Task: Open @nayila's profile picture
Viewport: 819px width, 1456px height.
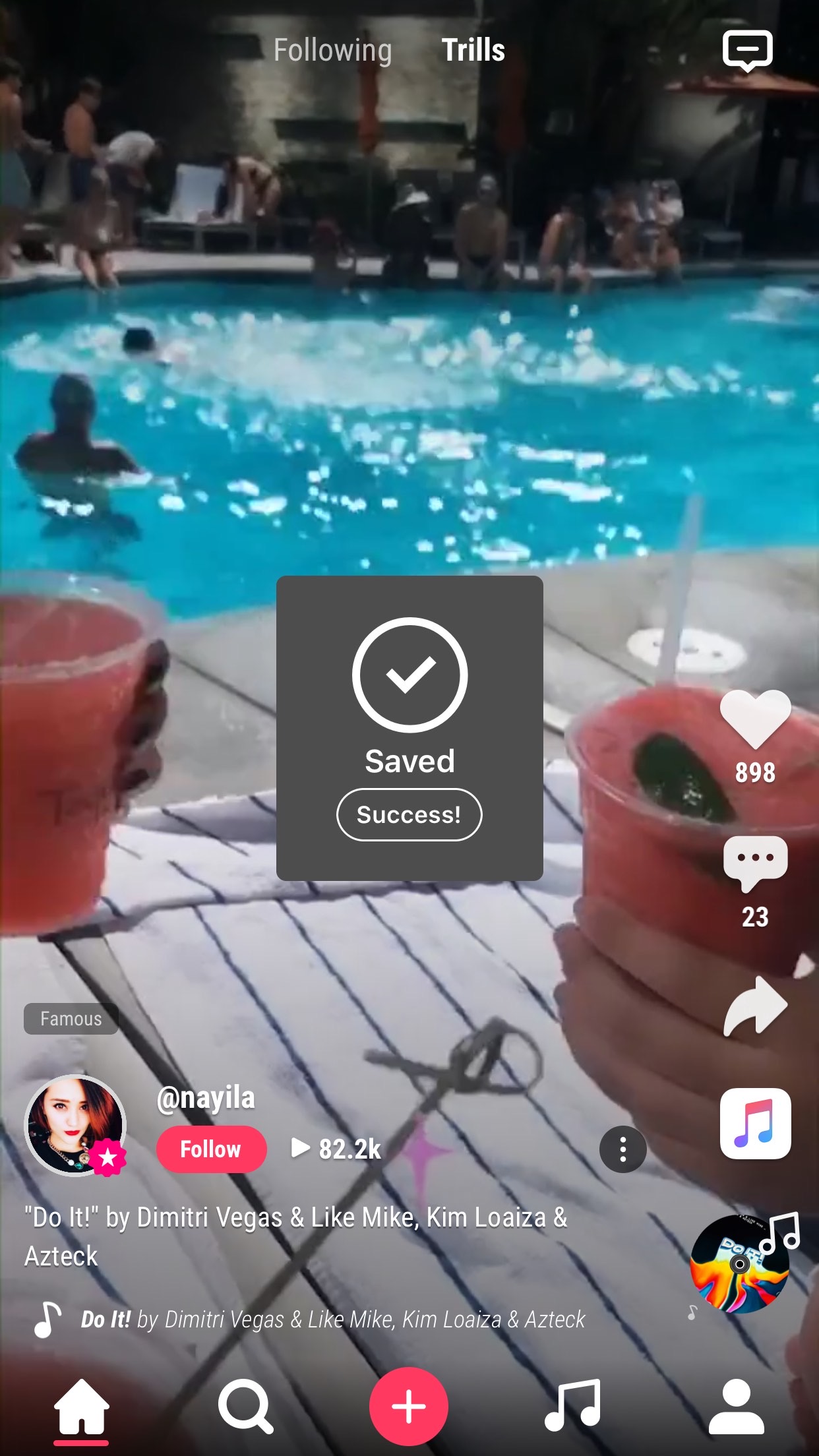Action: pyautogui.click(x=75, y=1125)
